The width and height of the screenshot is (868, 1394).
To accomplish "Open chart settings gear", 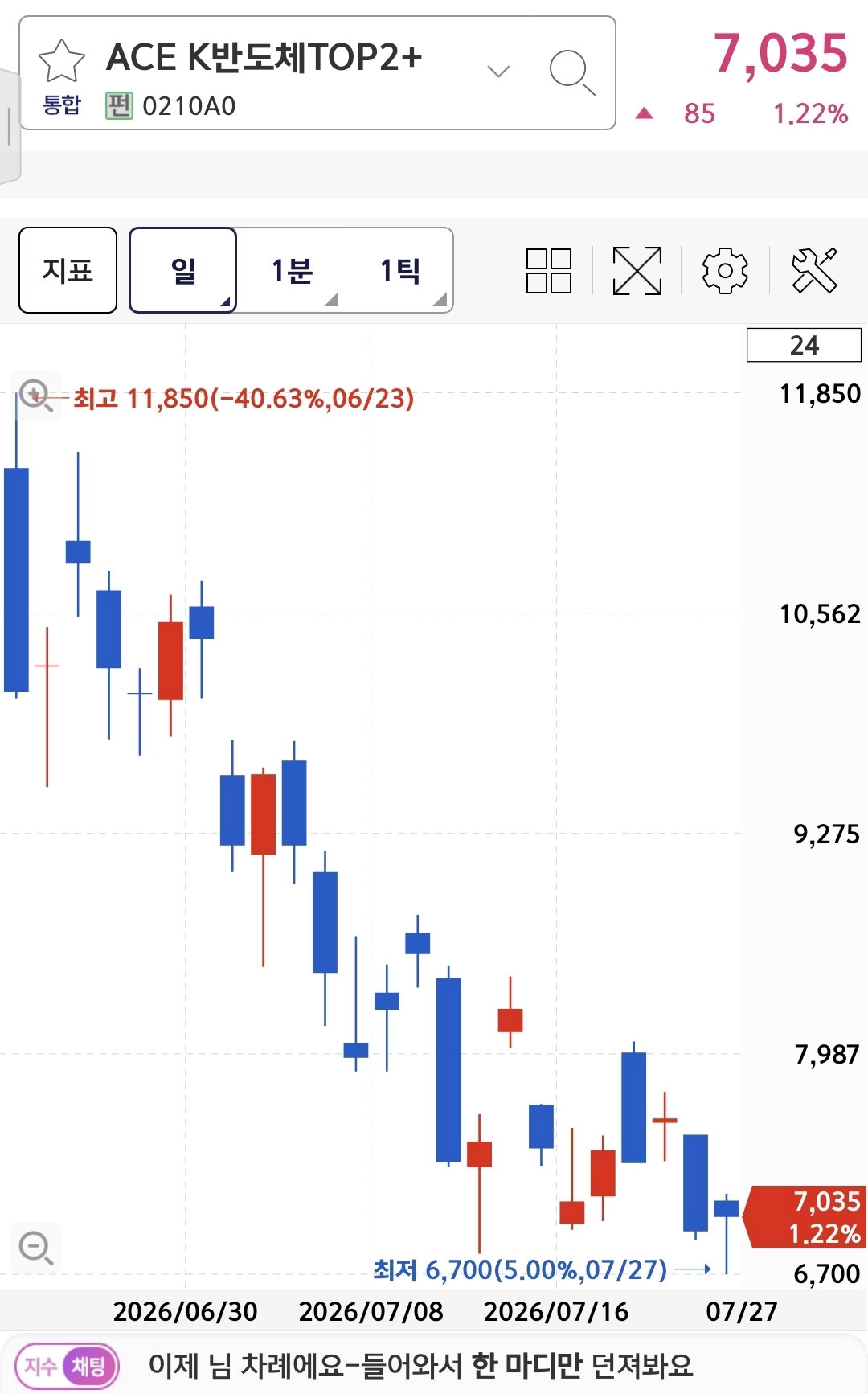I will coord(725,270).
